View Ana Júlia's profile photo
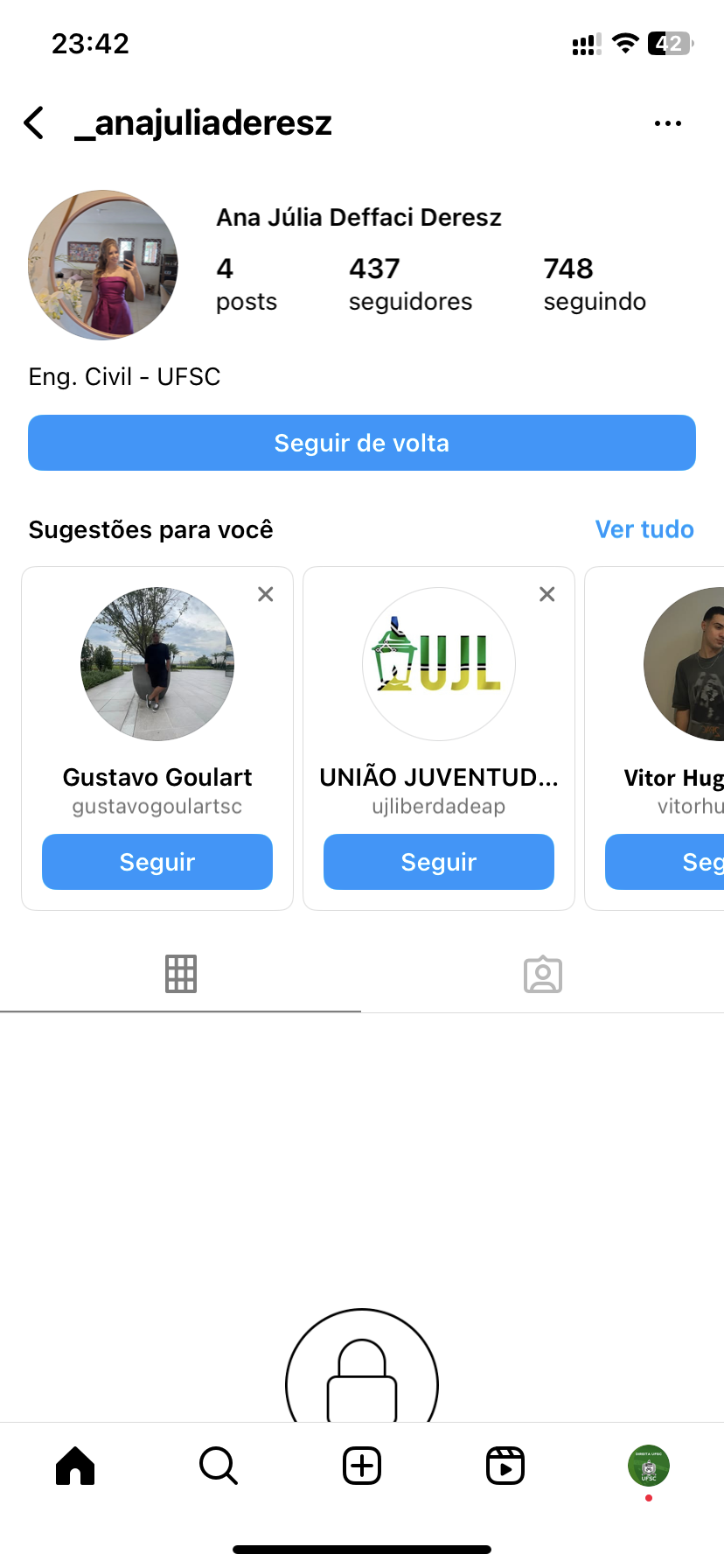Image resolution: width=724 pixels, height=1568 pixels. 103,265
